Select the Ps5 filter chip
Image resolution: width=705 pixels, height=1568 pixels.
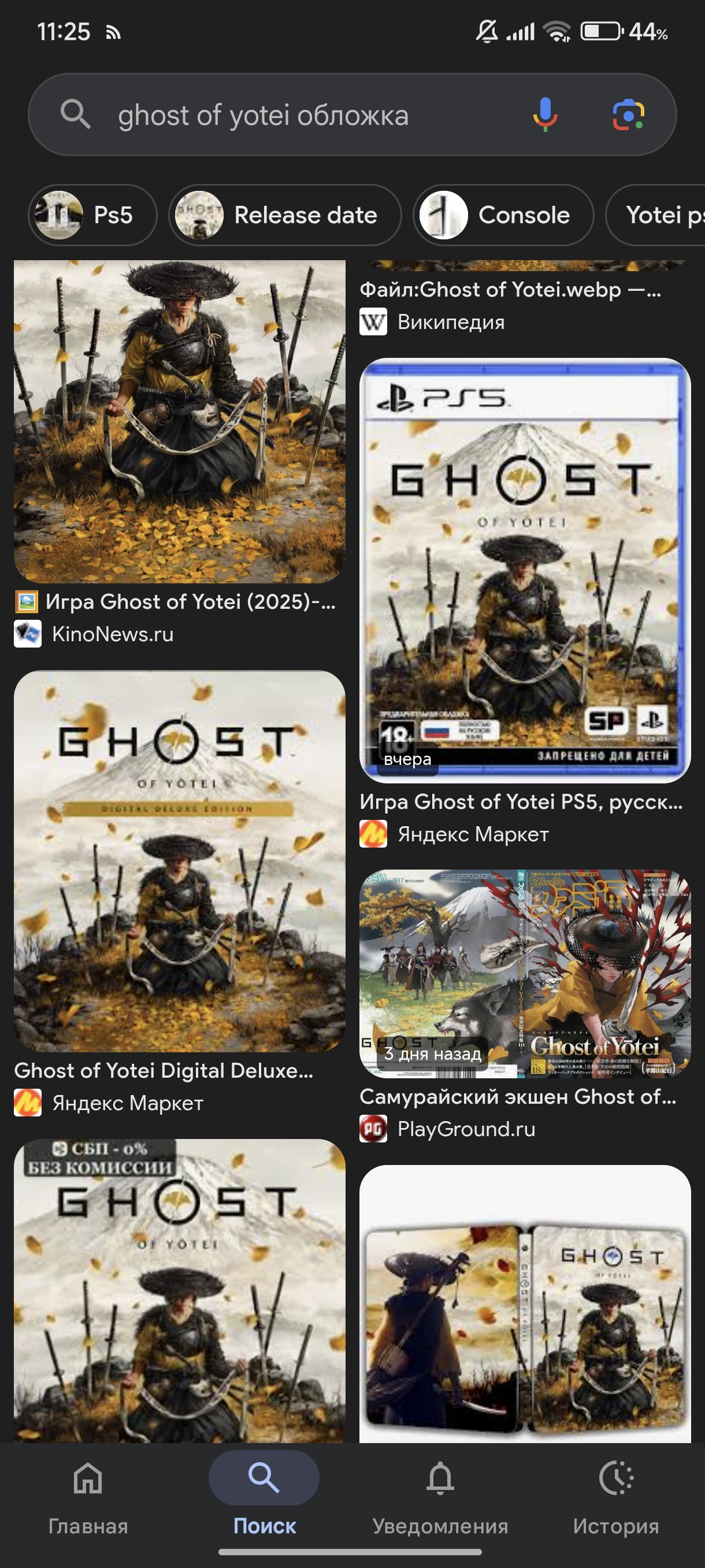pyautogui.click(x=92, y=215)
